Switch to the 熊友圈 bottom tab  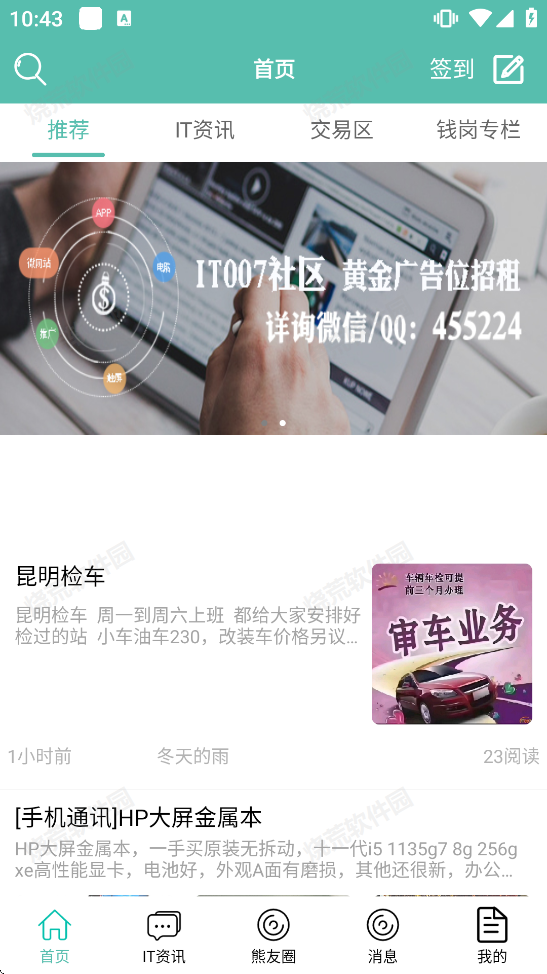[x=273, y=936]
